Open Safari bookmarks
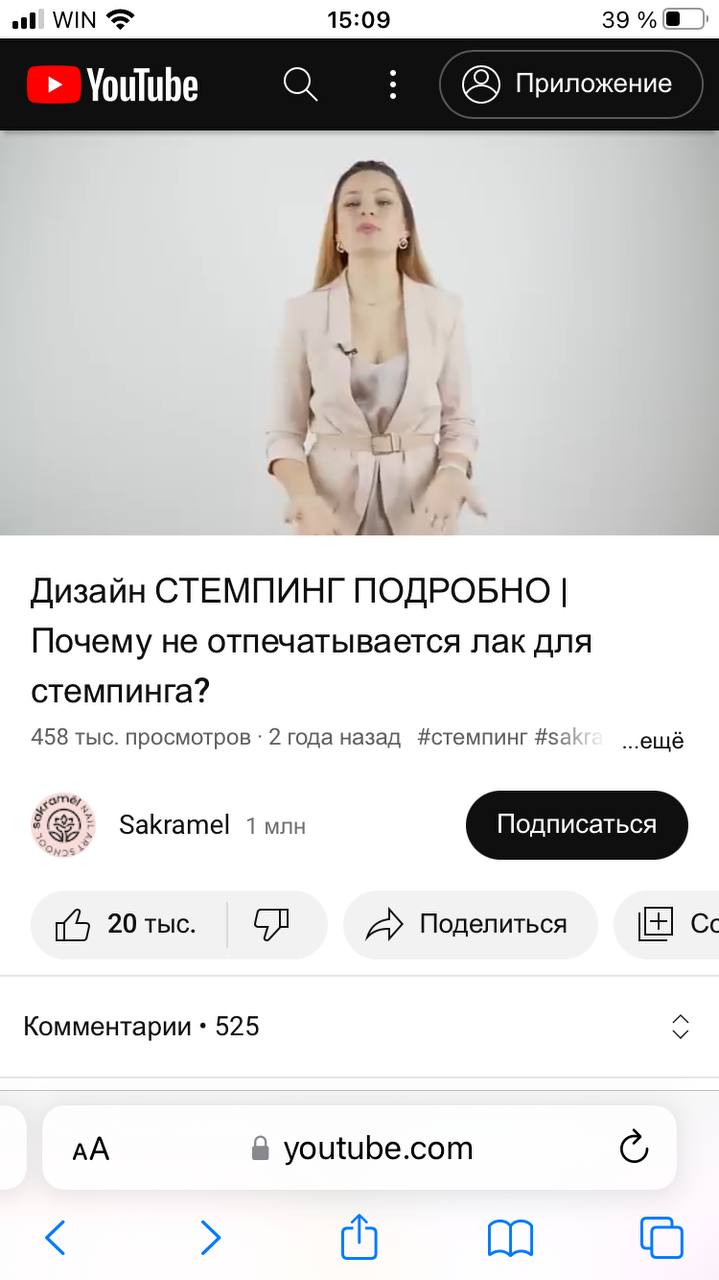719x1280 pixels. [x=510, y=1239]
